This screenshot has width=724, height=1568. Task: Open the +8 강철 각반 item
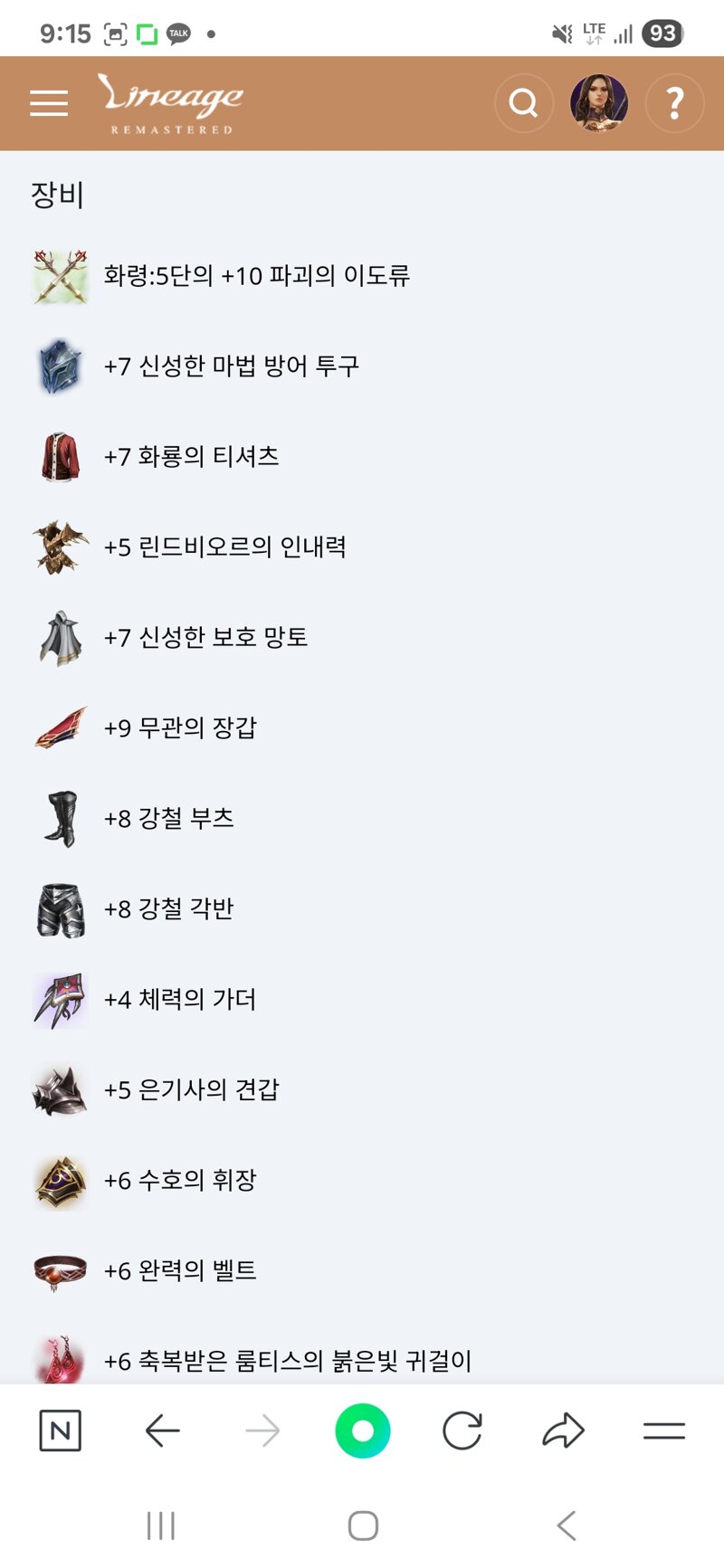pyautogui.click(x=168, y=908)
